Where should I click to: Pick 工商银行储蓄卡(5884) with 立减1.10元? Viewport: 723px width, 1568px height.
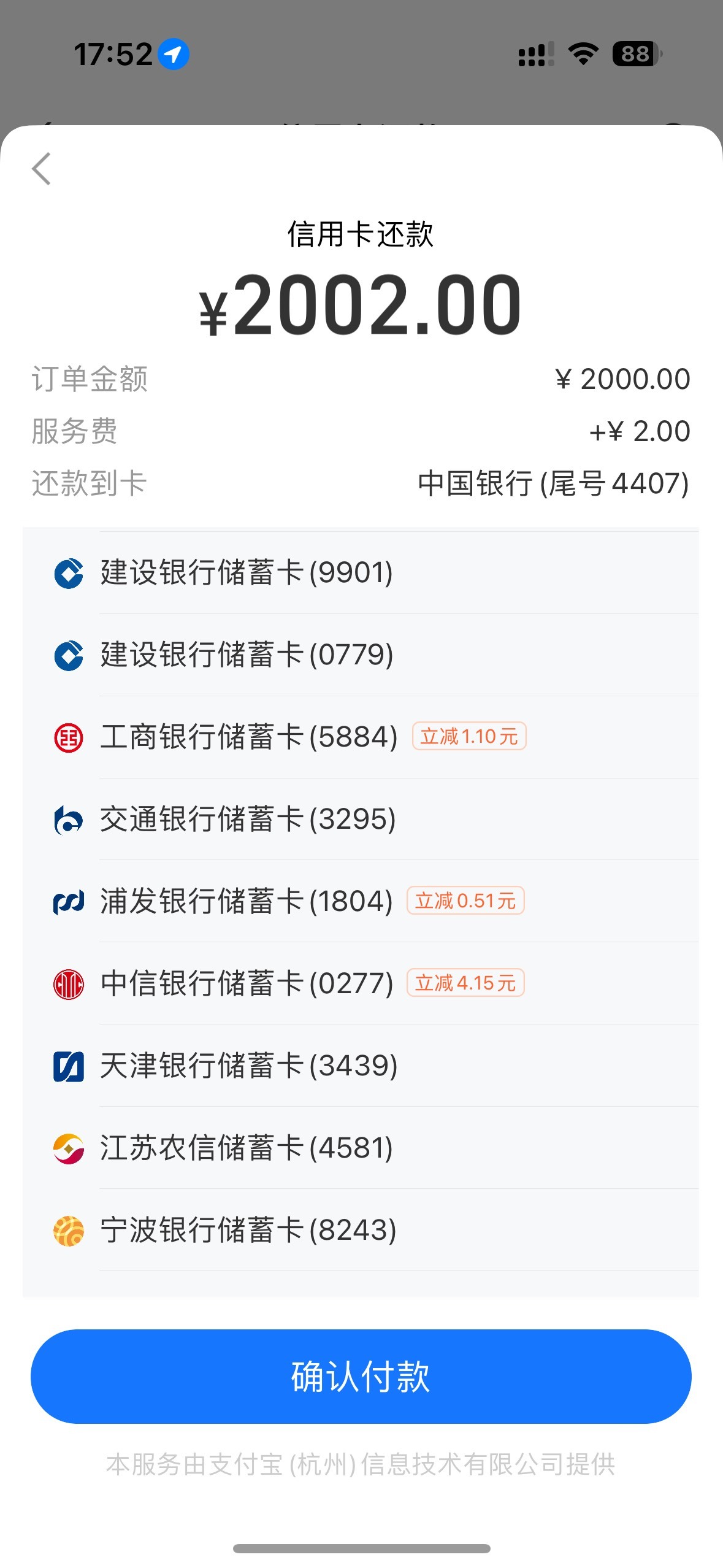click(249, 737)
